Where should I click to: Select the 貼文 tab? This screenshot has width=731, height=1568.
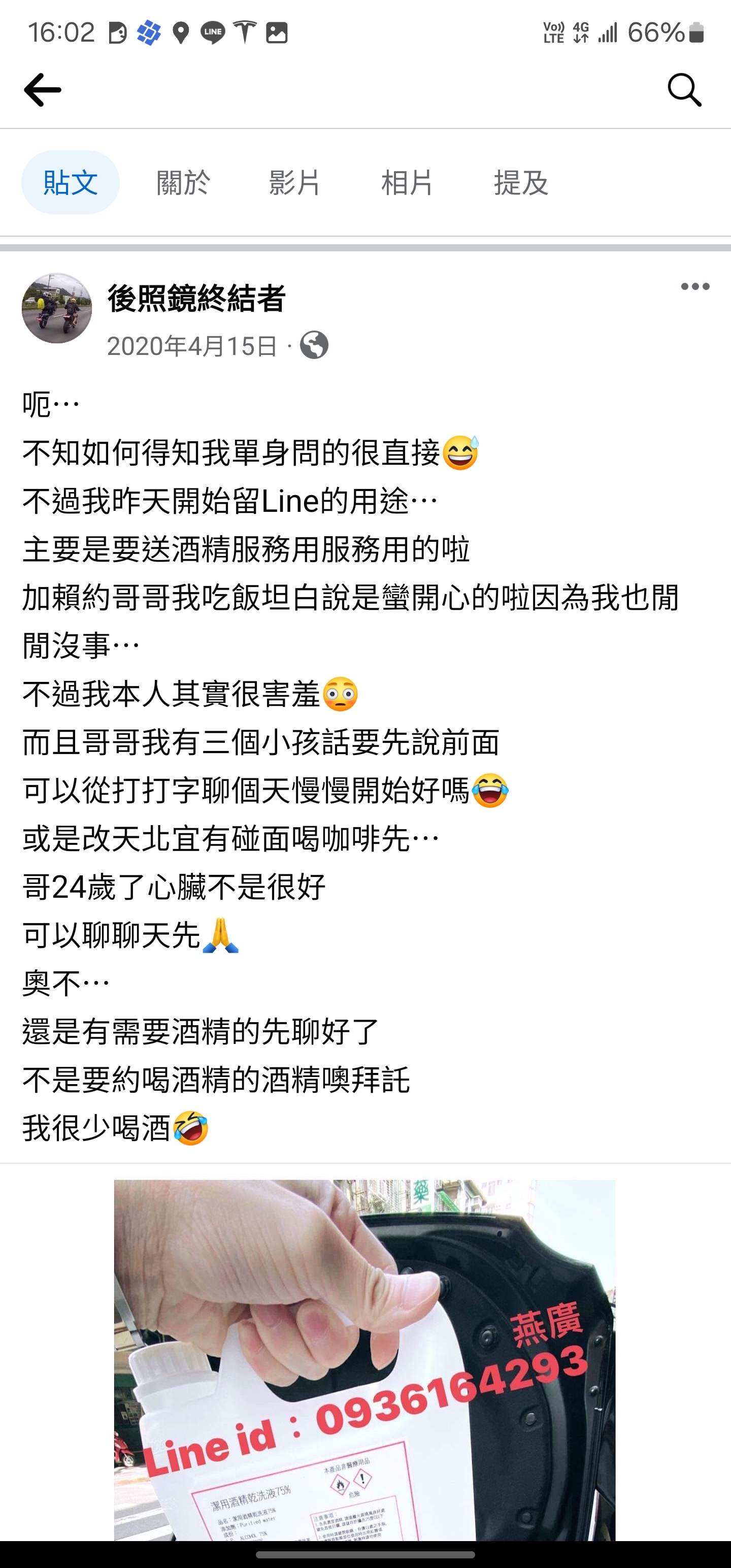point(71,183)
